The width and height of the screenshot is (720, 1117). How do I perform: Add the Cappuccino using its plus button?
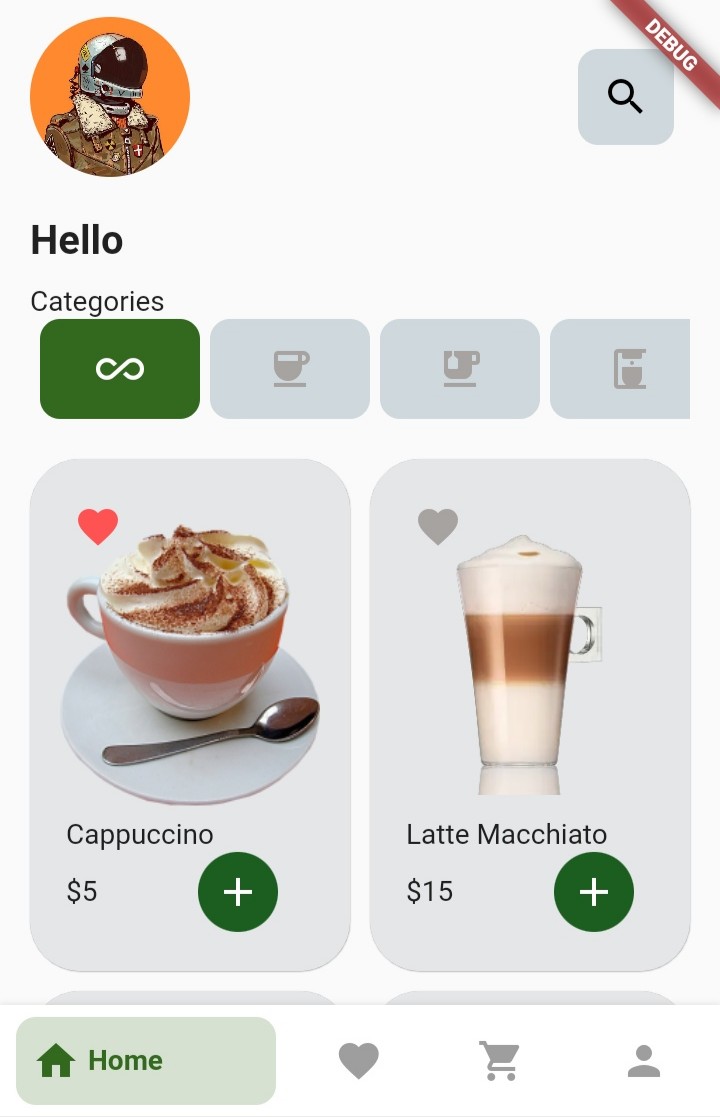[x=238, y=892]
